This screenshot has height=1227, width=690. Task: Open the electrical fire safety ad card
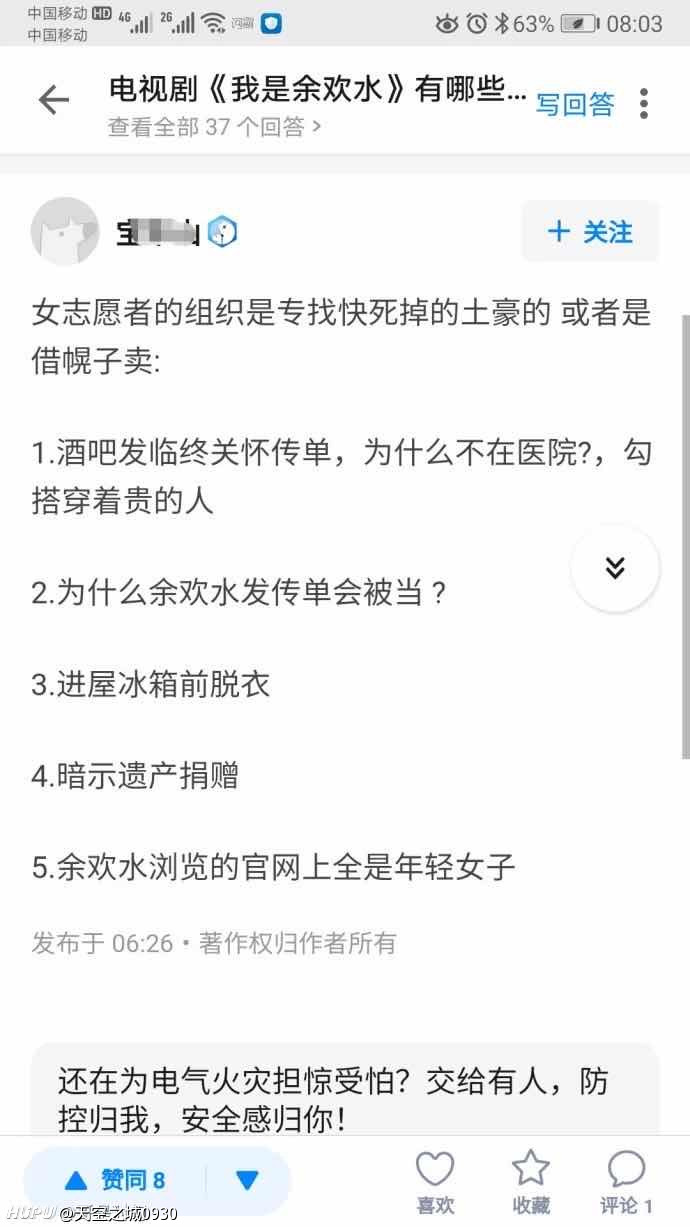345,1089
